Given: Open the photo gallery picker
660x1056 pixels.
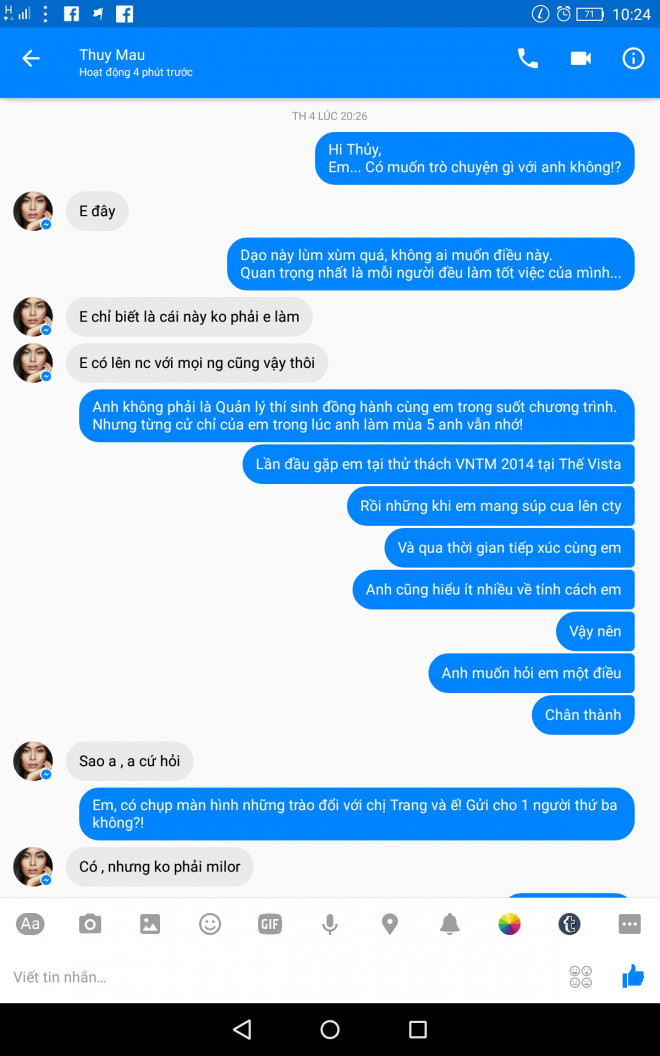Looking at the screenshot, I should [150, 924].
